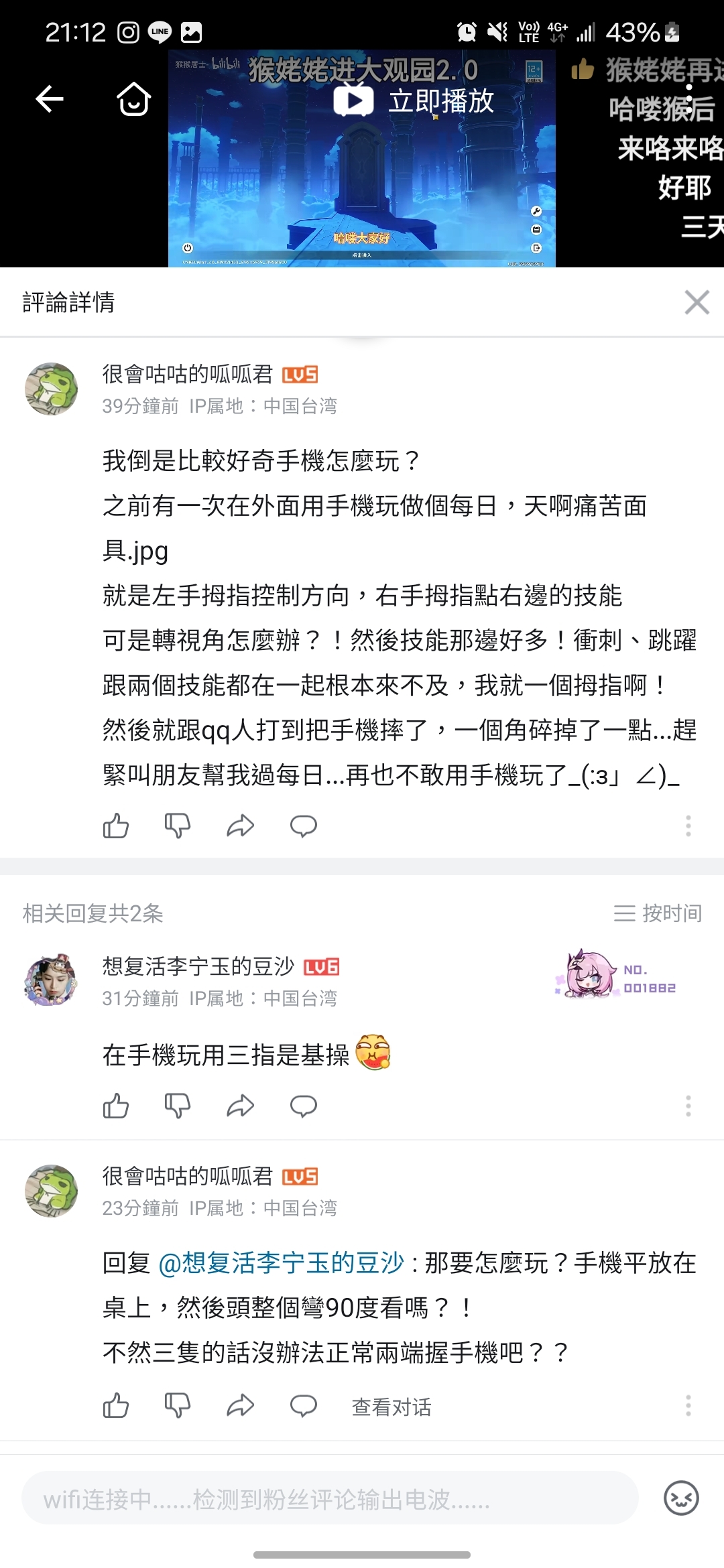Screen dimensions: 724x1568
Task: Tap the comment input field at bottom
Action: 328,1499
